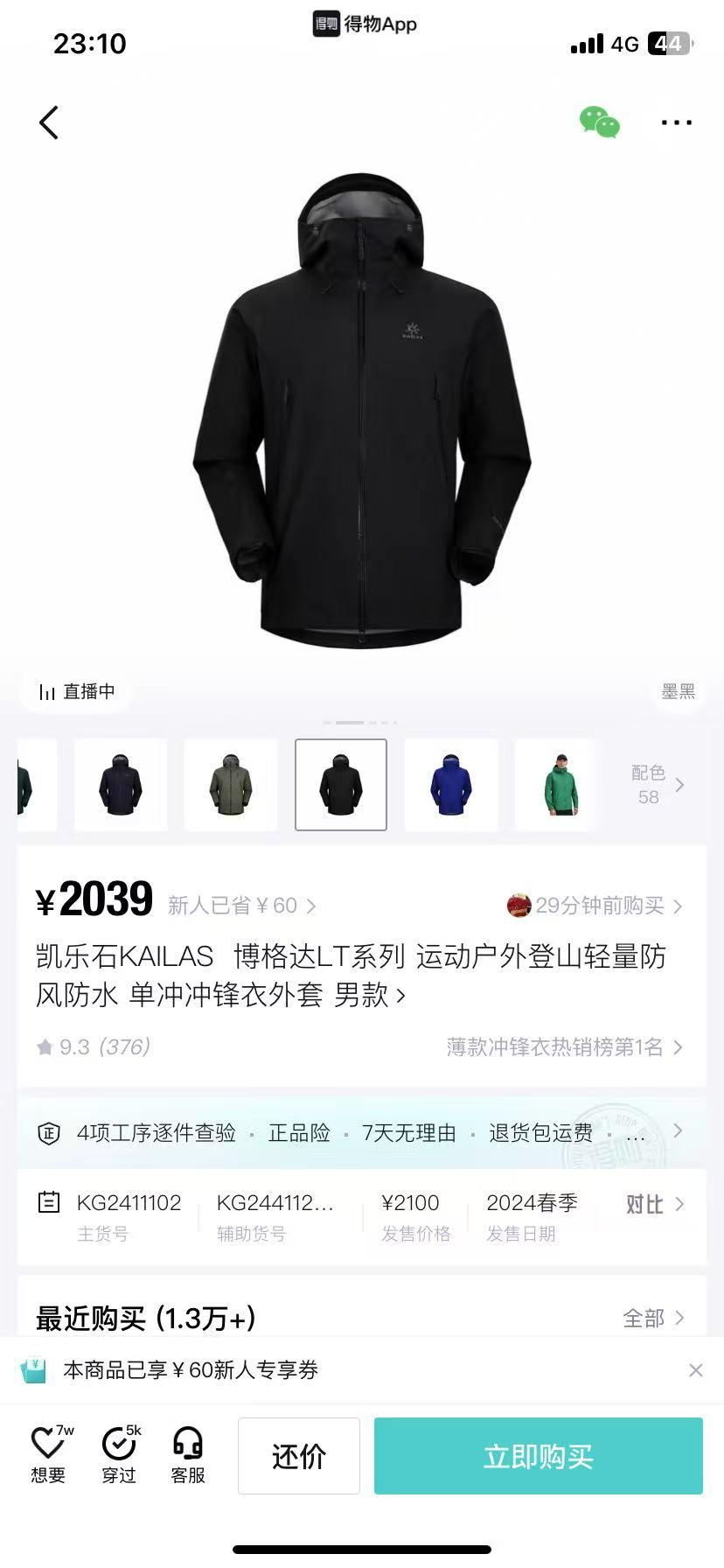Open 新人已省¥60 discount details
Screen dimensions: 724x1568
[x=241, y=906]
